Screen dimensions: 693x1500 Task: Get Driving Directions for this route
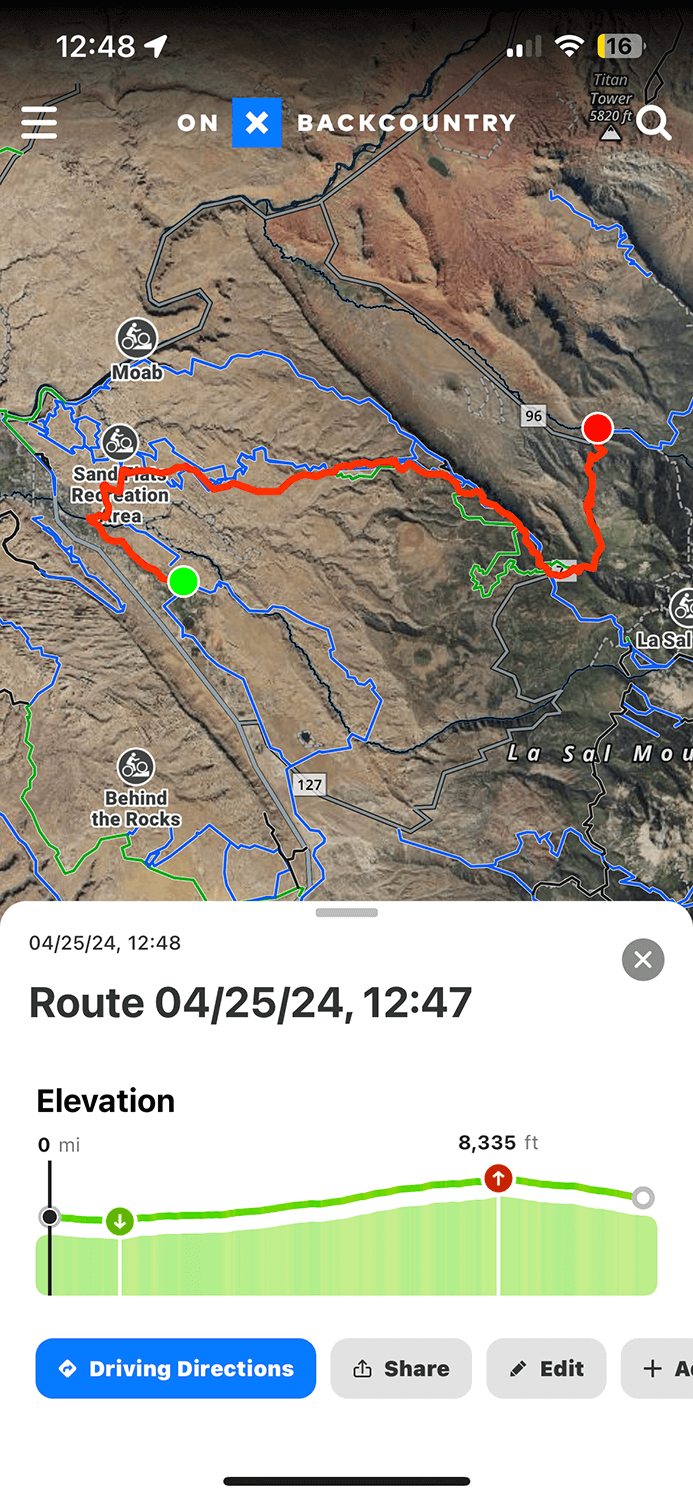176,1368
